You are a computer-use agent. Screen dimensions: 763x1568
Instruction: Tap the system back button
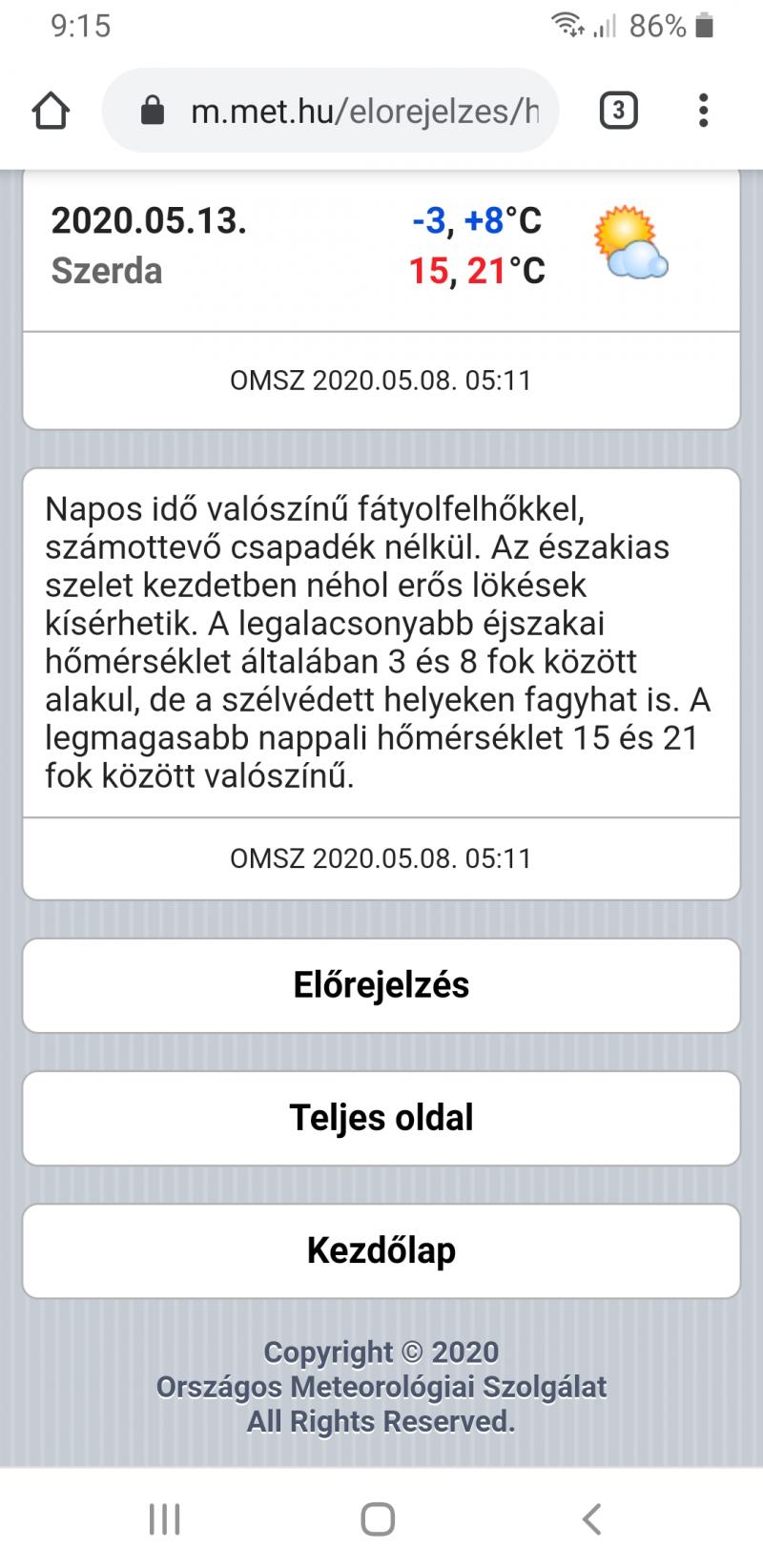pyautogui.click(x=592, y=1518)
